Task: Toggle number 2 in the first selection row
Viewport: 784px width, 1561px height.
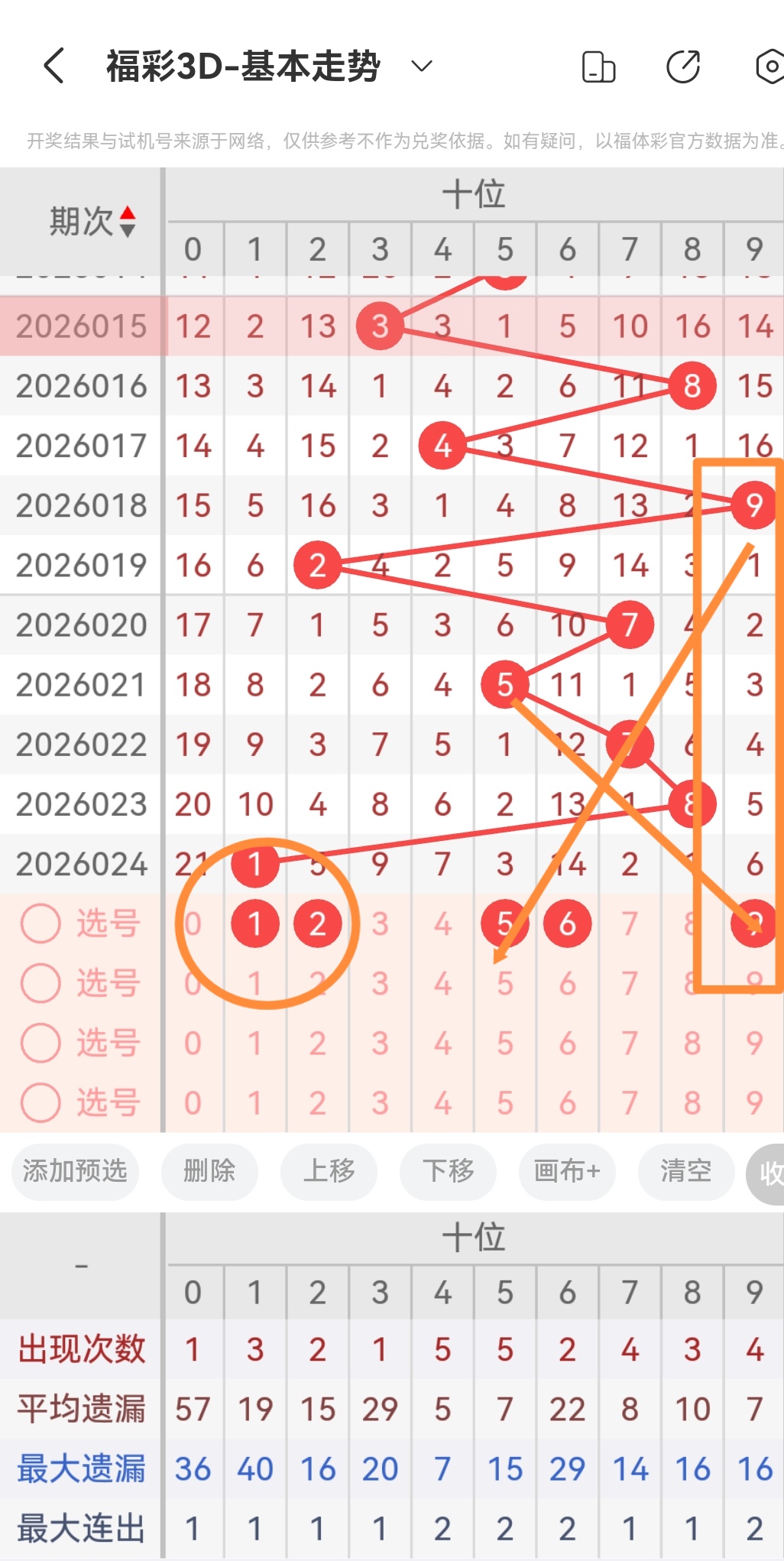Action: pyautogui.click(x=319, y=923)
